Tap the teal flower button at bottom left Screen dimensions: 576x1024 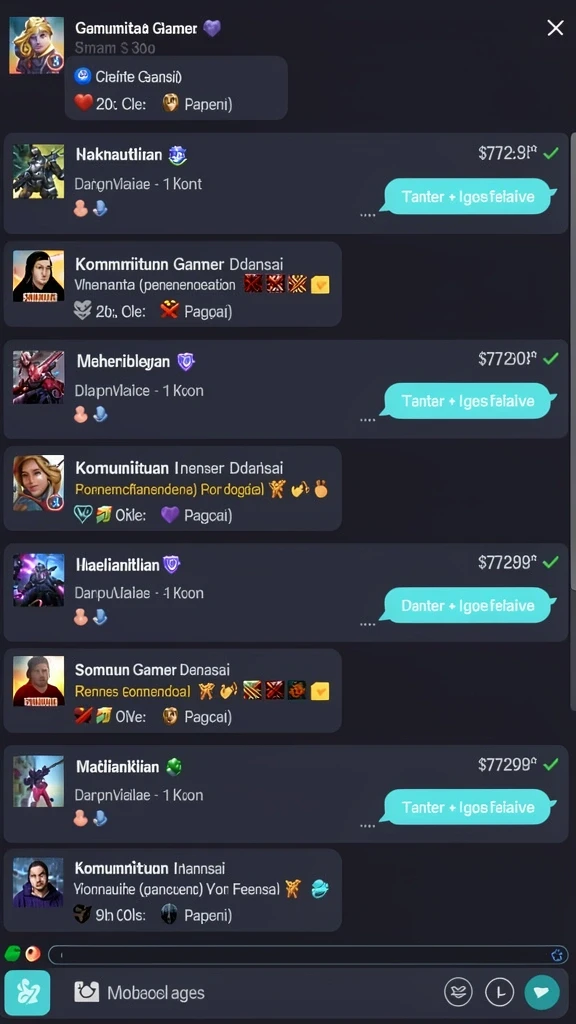pos(27,993)
